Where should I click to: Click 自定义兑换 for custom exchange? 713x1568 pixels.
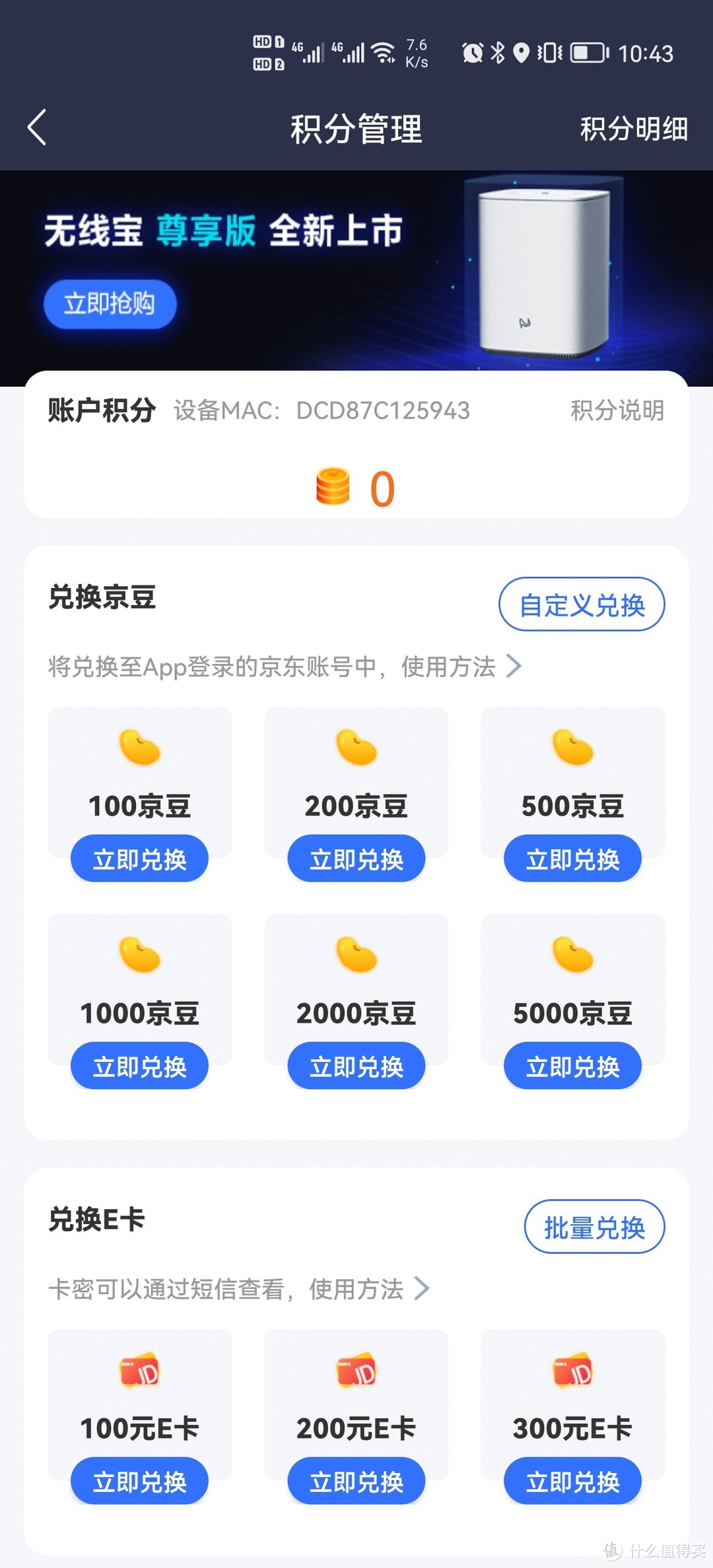pos(582,604)
